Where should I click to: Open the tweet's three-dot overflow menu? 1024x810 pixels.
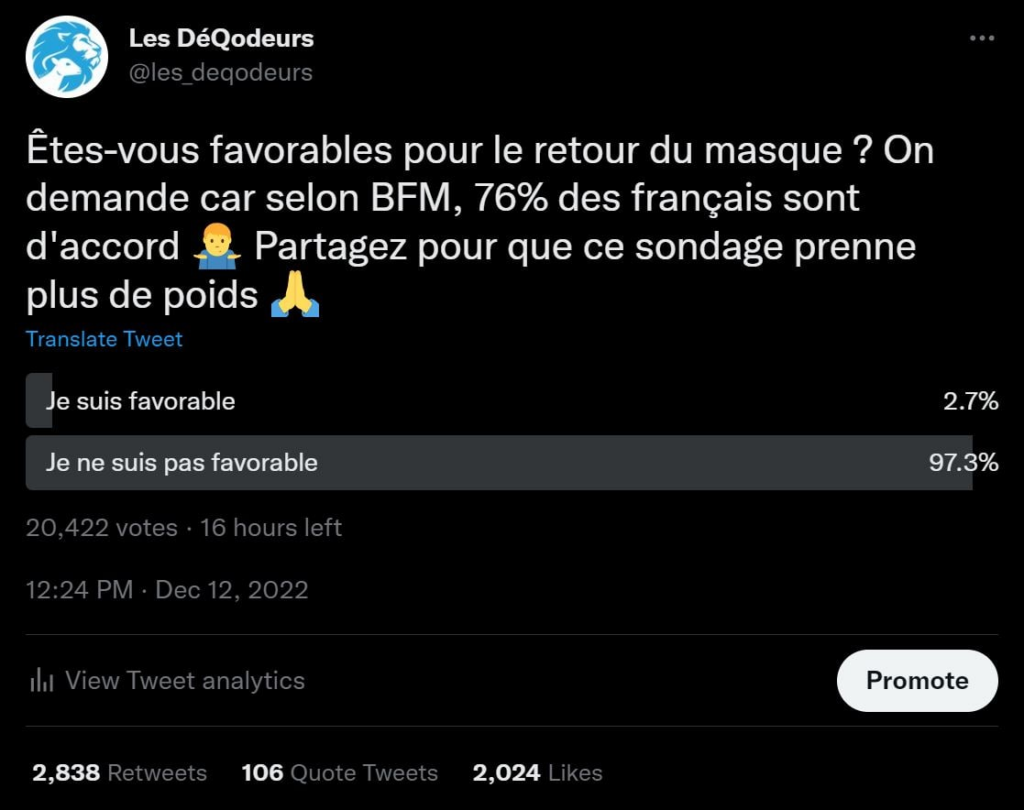pos(982,38)
